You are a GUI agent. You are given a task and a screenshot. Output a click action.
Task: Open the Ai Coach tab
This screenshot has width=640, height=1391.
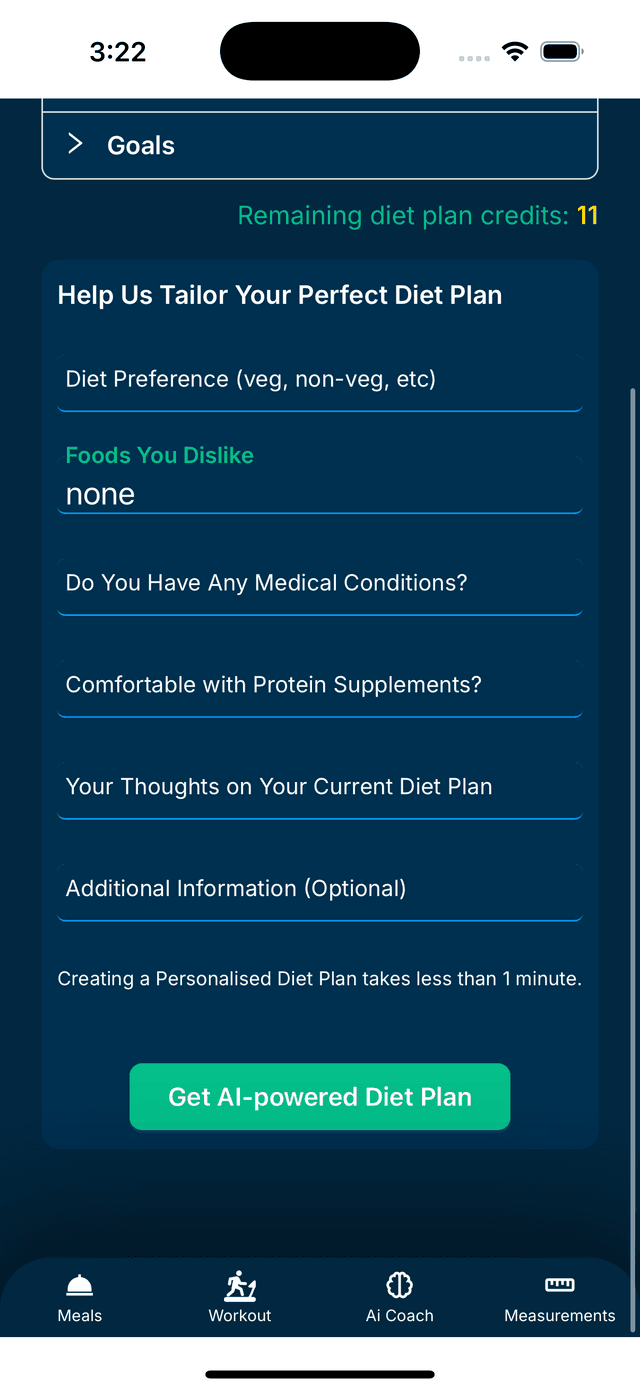[x=400, y=1299]
